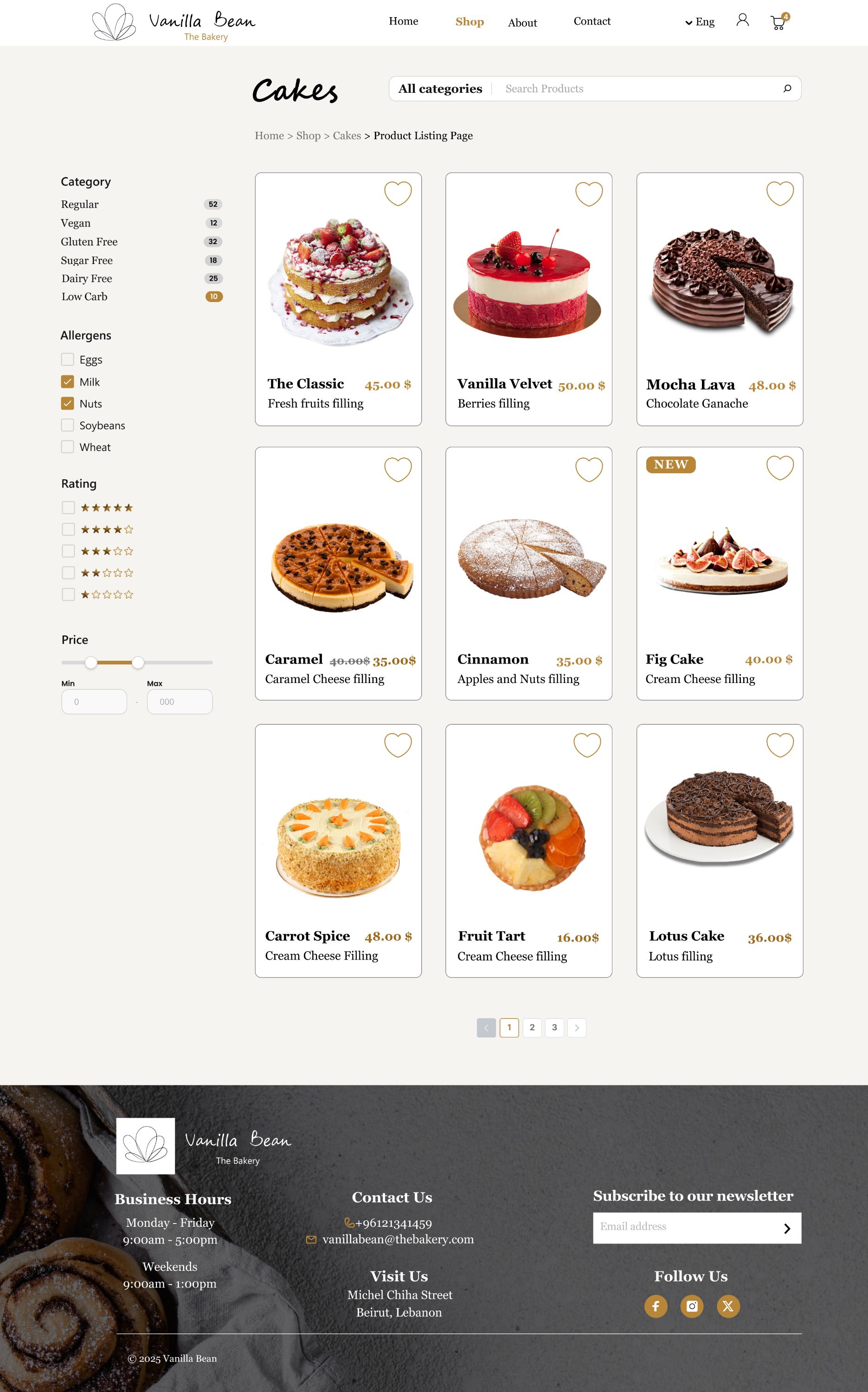Screen dimensions: 868x1392
Task: Open the Instagram link in footer
Action: coord(692,1307)
